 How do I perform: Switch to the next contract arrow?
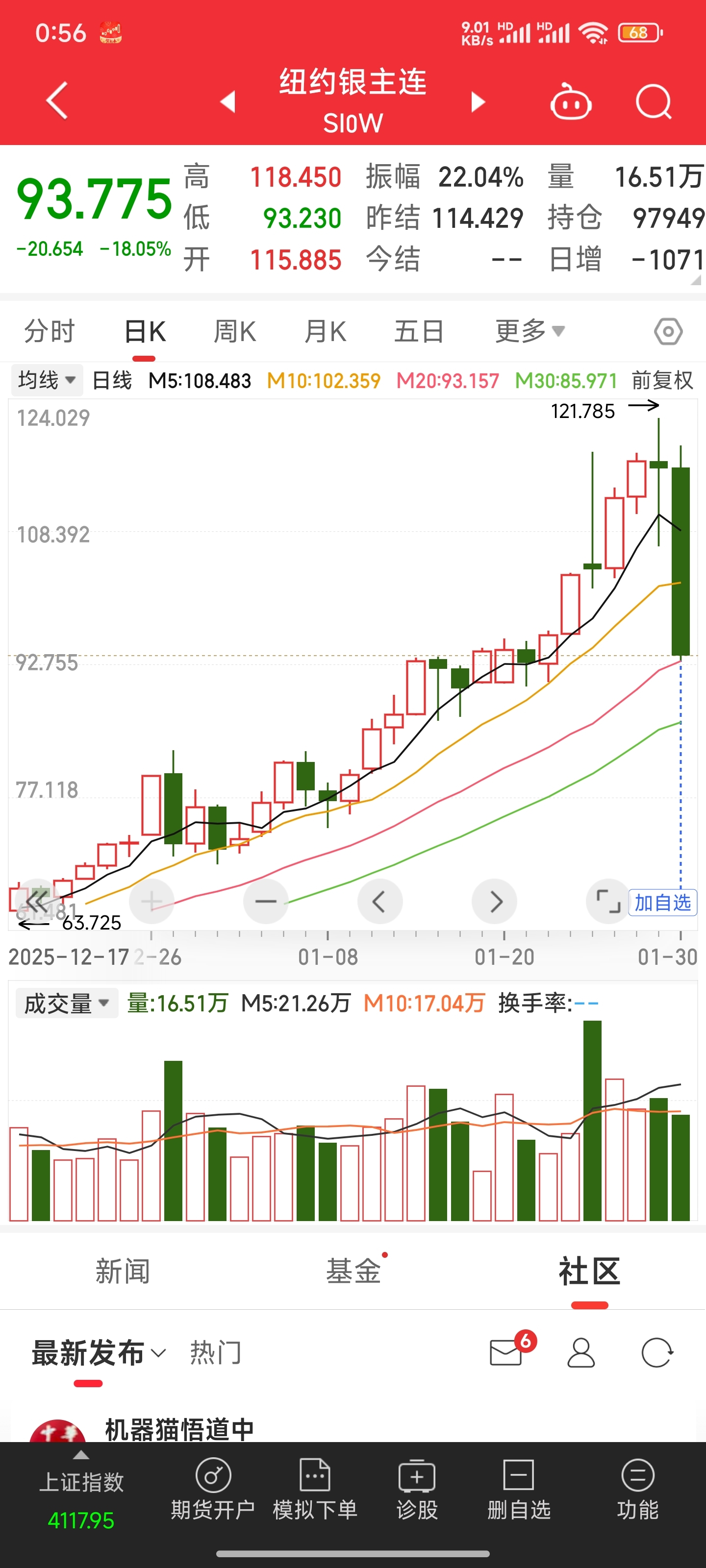point(478,101)
